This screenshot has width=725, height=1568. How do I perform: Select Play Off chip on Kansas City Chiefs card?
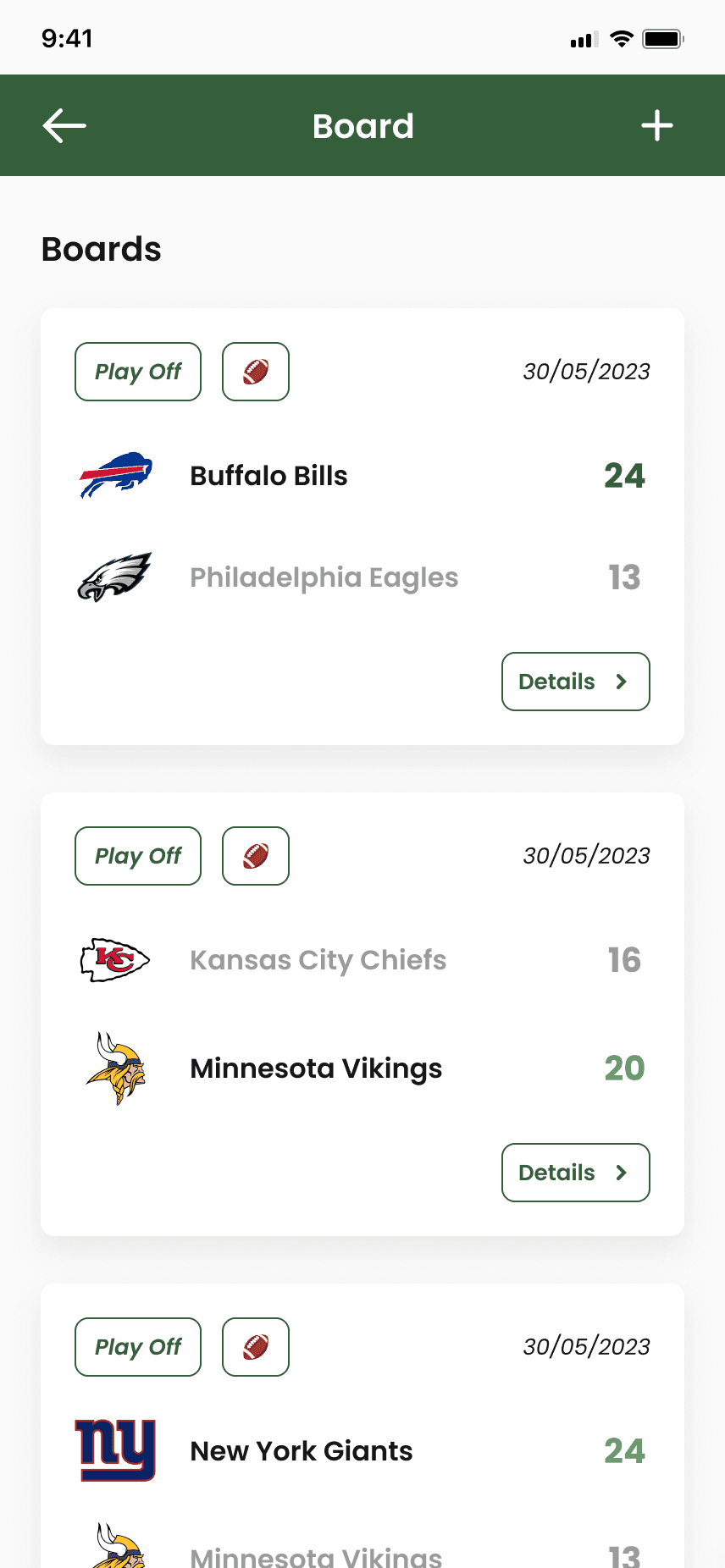pyautogui.click(x=138, y=856)
